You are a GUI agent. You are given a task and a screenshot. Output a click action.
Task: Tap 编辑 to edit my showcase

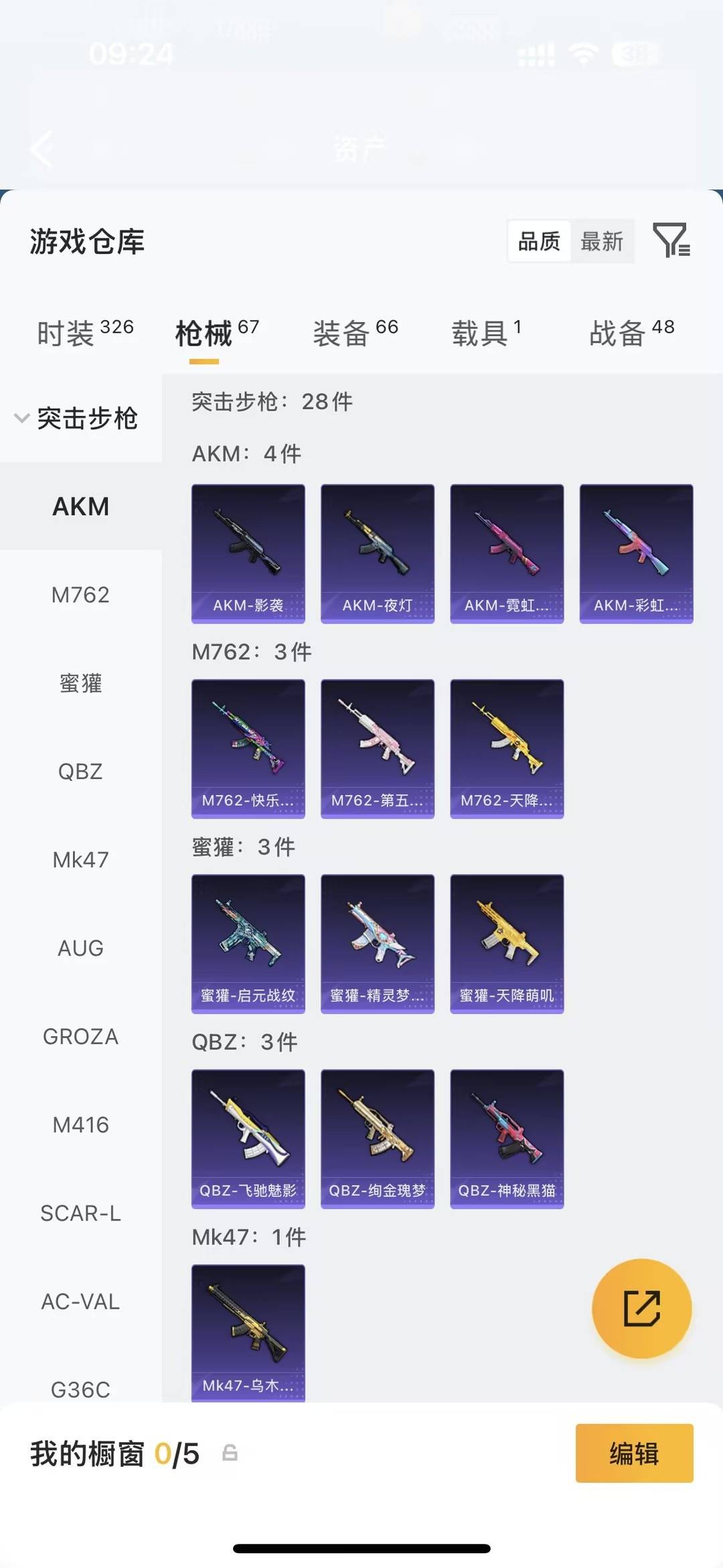coord(634,1453)
